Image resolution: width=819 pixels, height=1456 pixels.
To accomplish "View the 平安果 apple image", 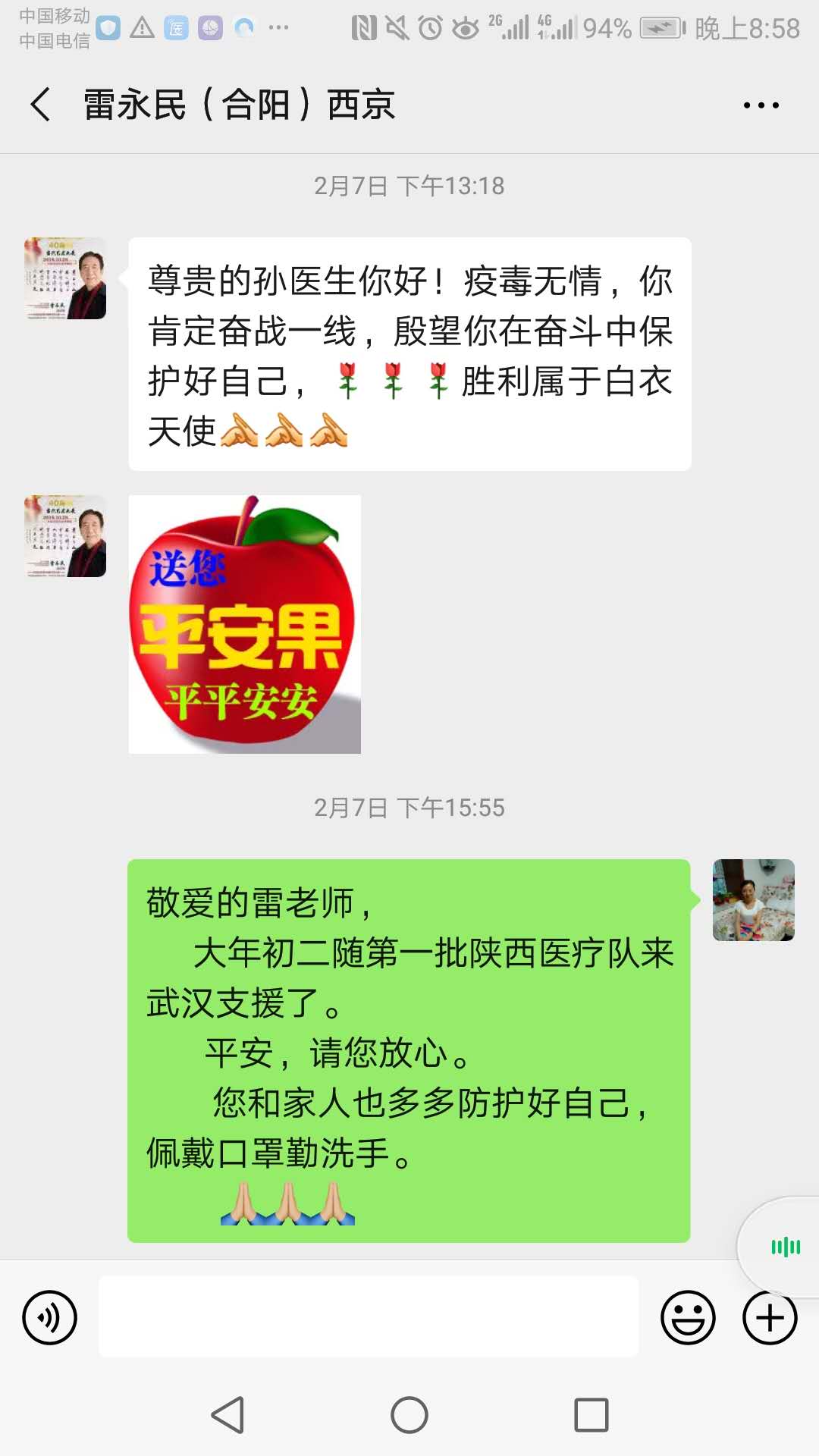I will [x=244, y=624].
